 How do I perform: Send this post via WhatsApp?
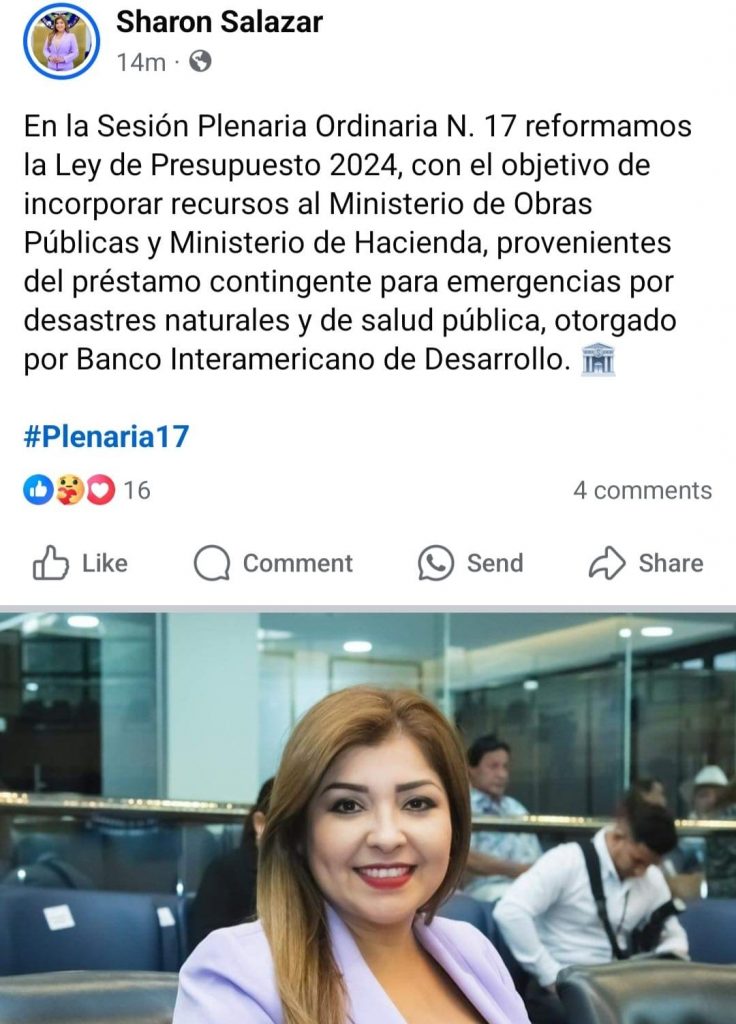click(470, 564)
